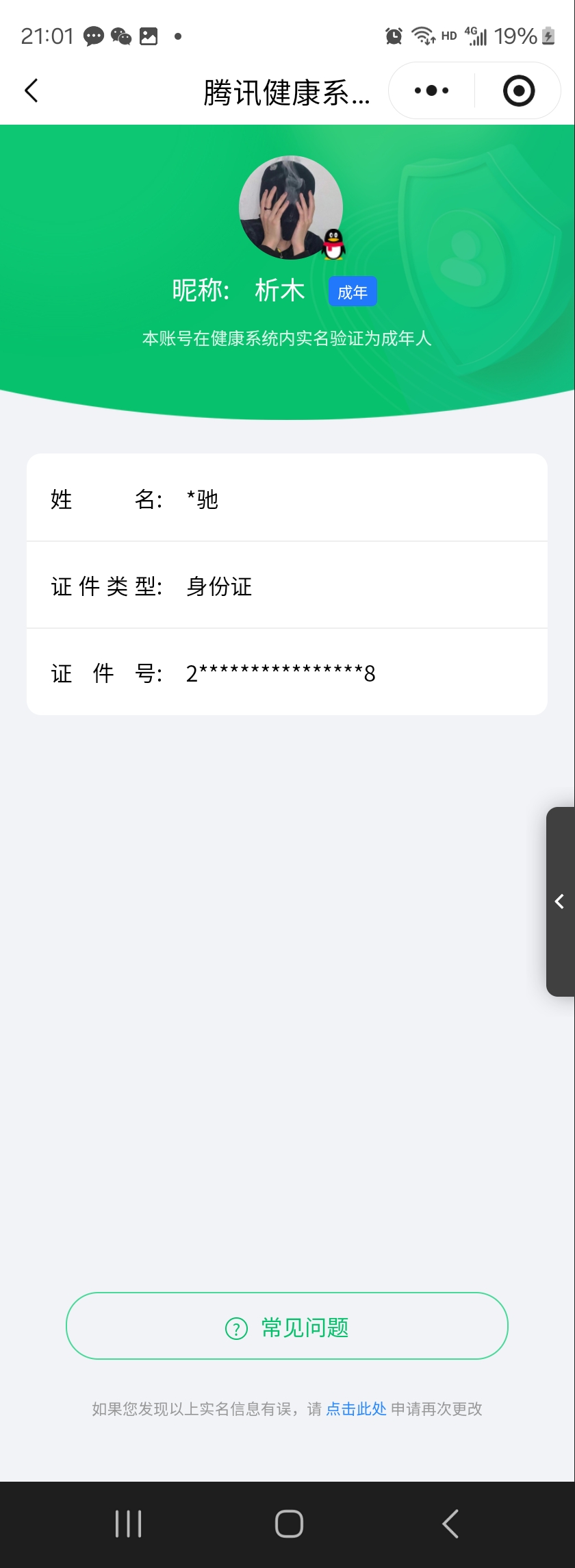Image resolution: width=575 pixels, height=1568 pixels.
Task: Open recent apps from the navigation bar
Action: [128, 1524]
